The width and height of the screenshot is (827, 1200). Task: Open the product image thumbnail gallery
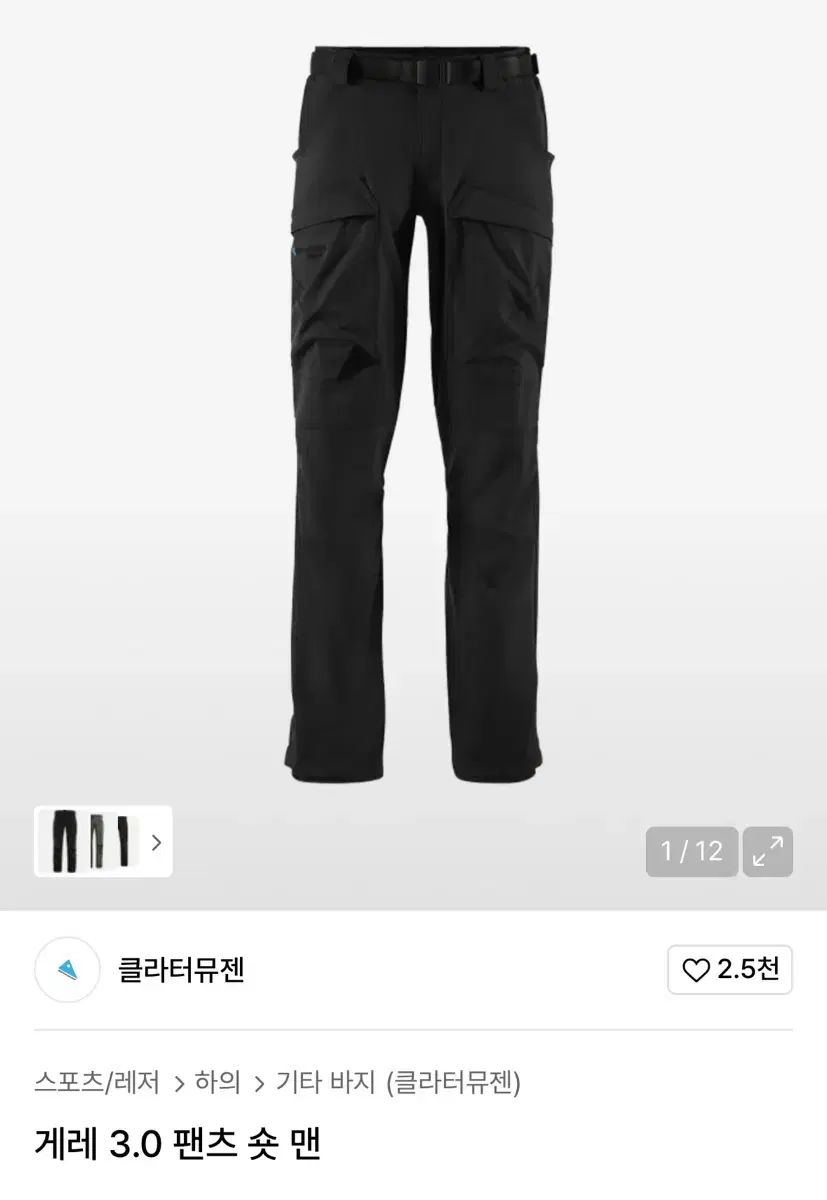click(103, 842)
